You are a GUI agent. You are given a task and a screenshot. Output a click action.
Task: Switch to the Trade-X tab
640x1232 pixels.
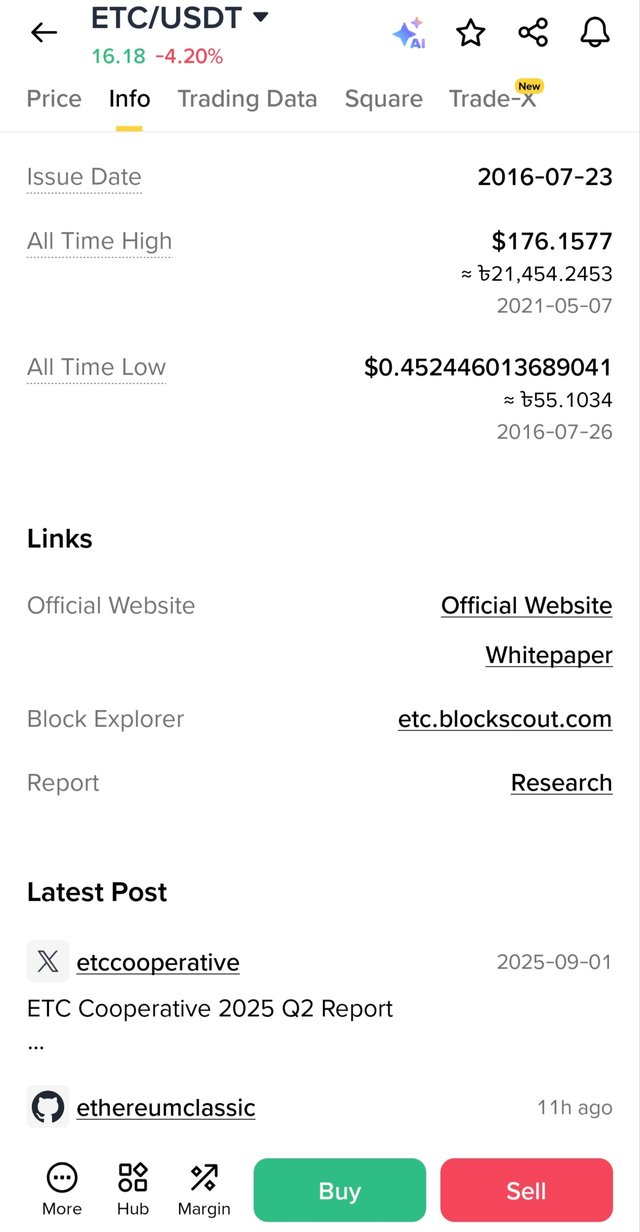tap(492, 99)
